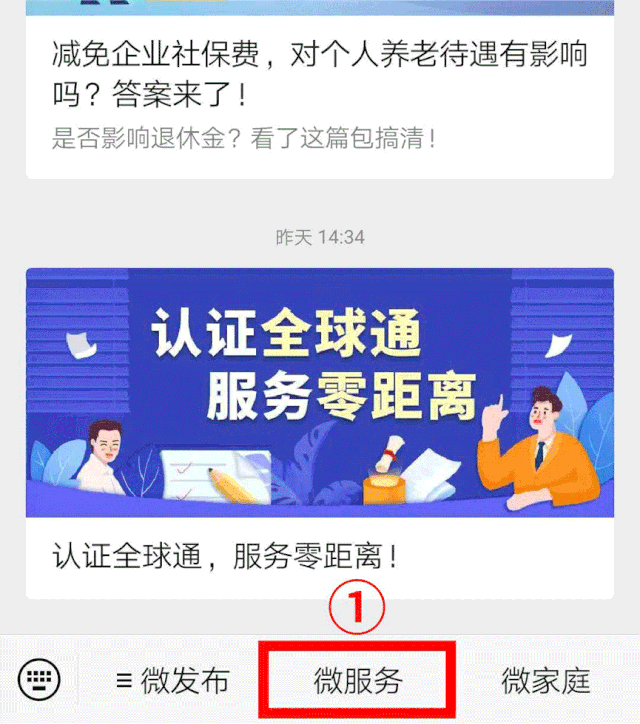This screenshot has height=724, width=640.
Task: Open the 微发布 menu
Action: click(x=173, y=681)
